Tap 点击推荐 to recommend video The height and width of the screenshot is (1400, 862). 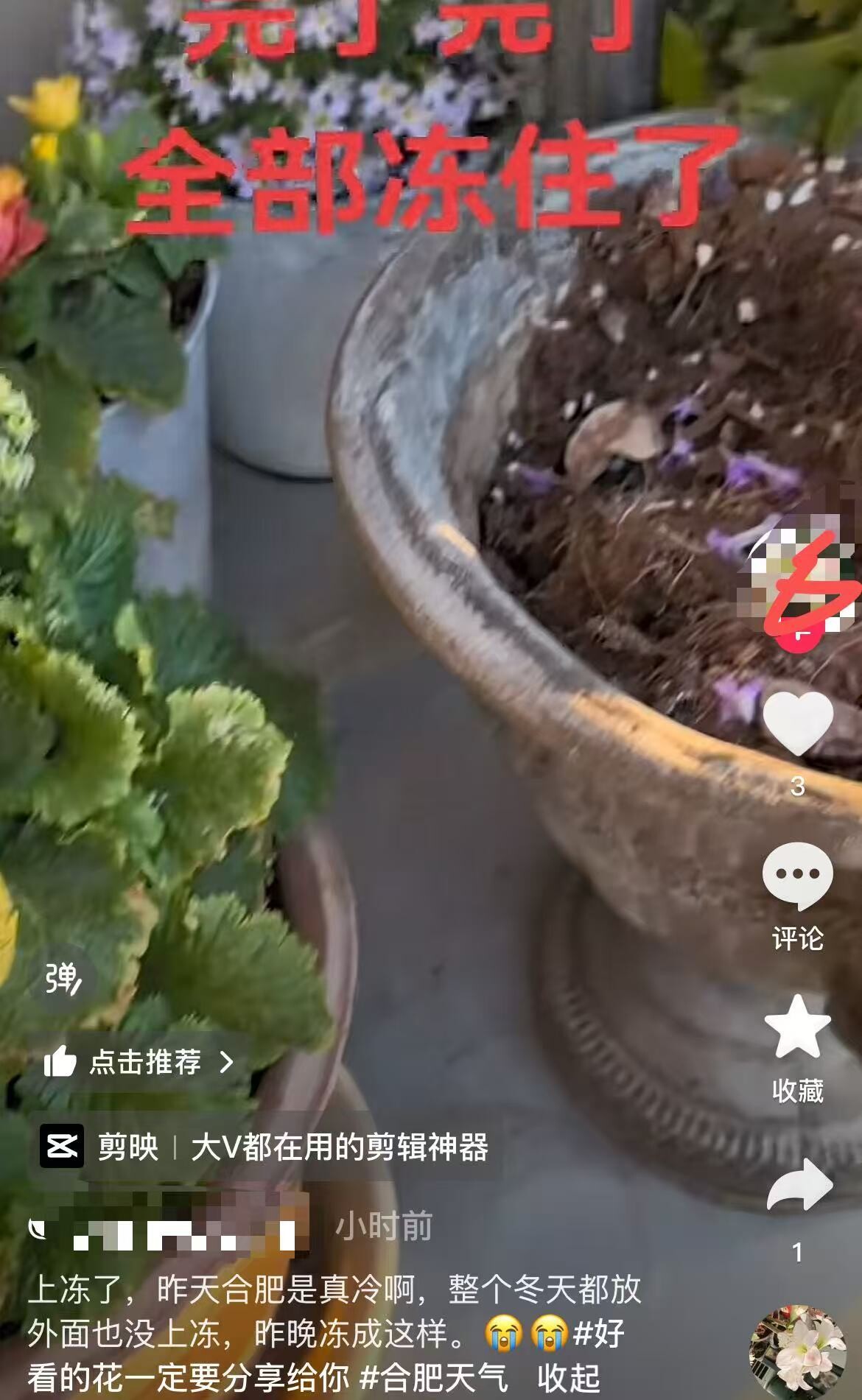pos(139,1062)
